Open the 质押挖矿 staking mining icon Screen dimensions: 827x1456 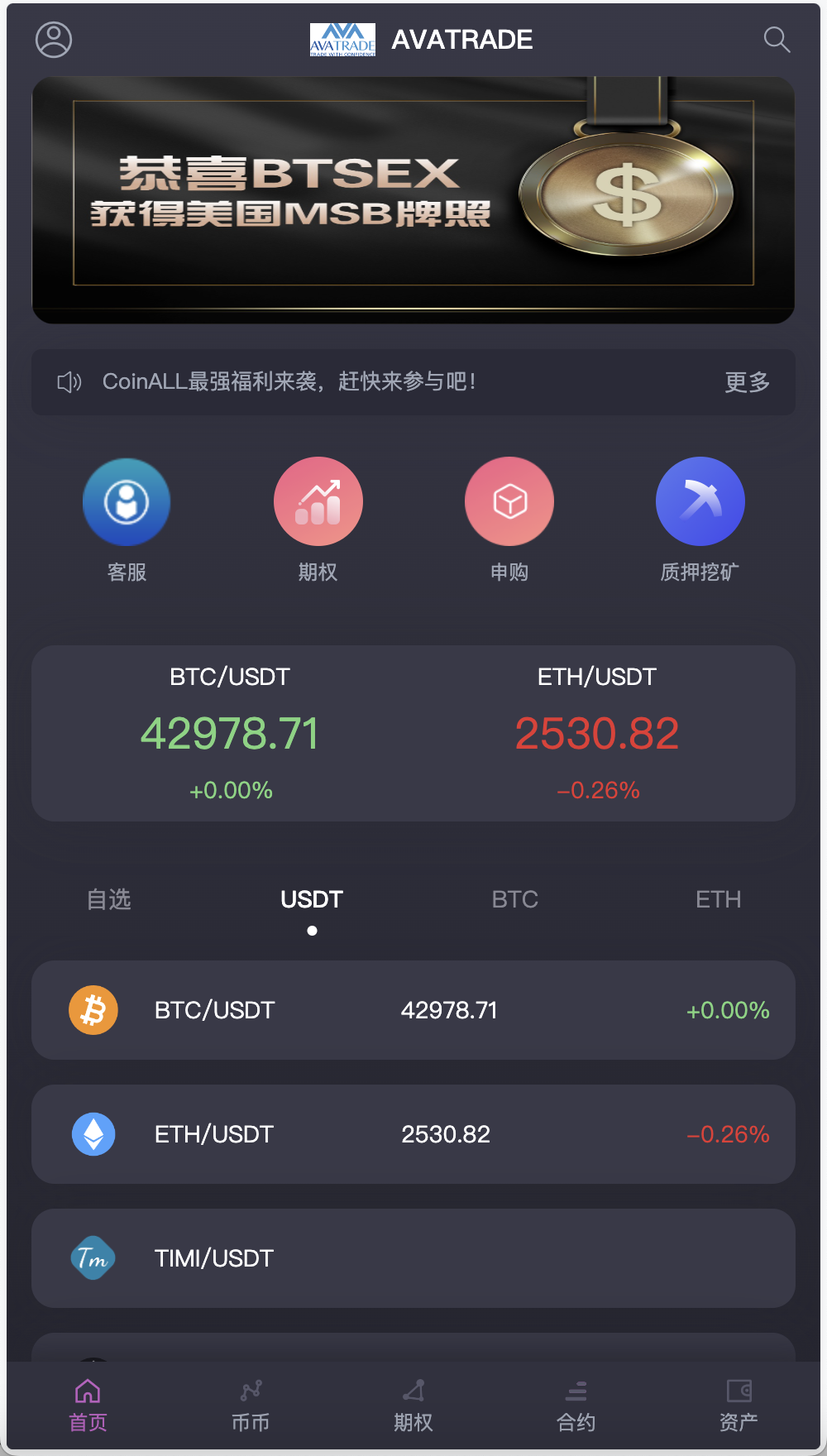700,501
